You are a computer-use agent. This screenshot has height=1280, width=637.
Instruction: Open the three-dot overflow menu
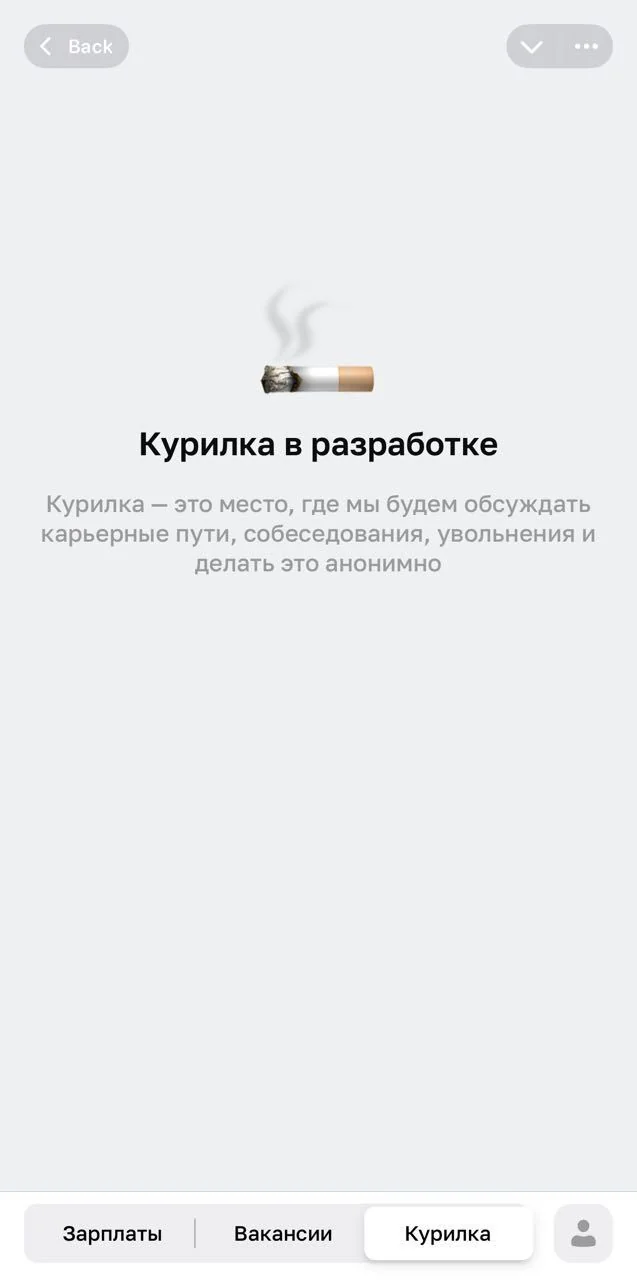point(586,46)
